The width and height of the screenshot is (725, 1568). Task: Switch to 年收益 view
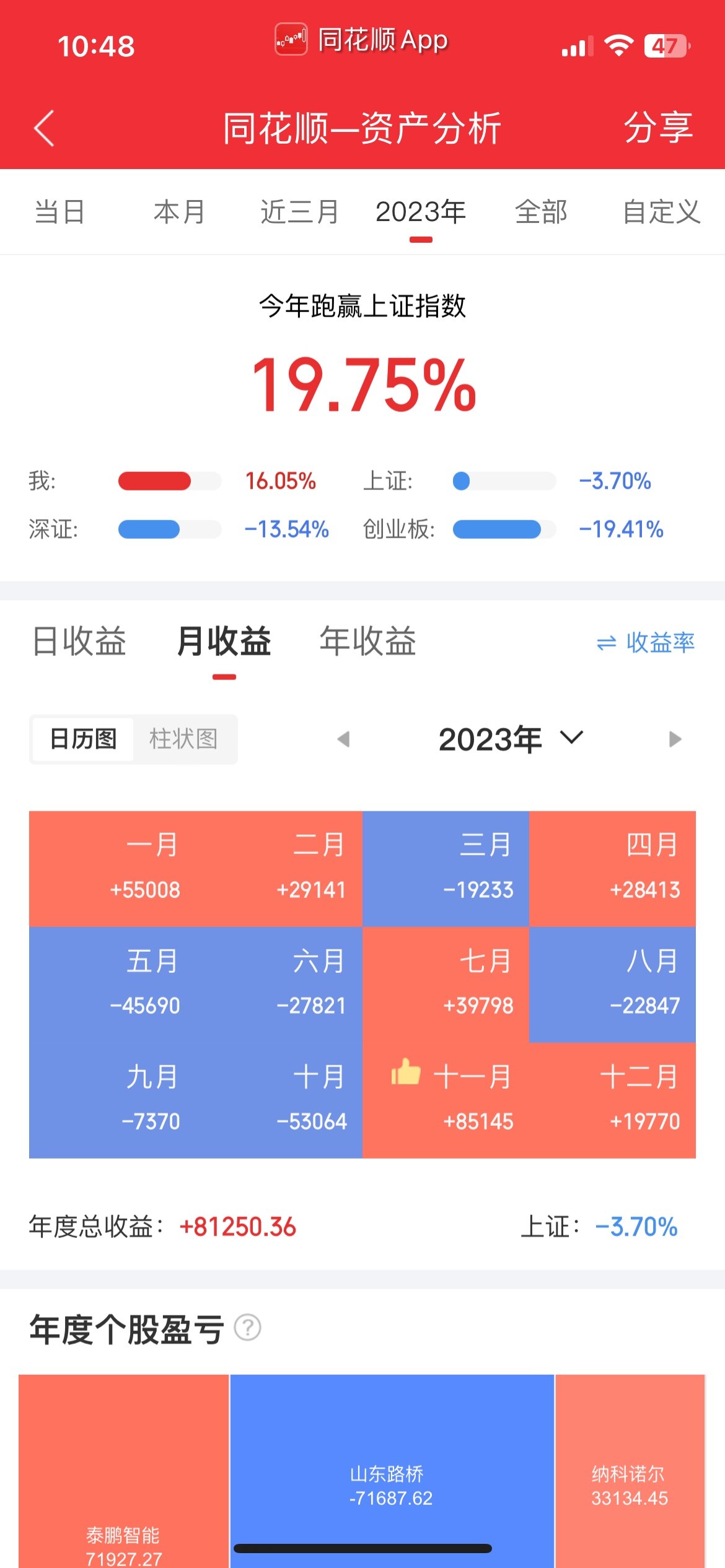(x=367, y=641)
